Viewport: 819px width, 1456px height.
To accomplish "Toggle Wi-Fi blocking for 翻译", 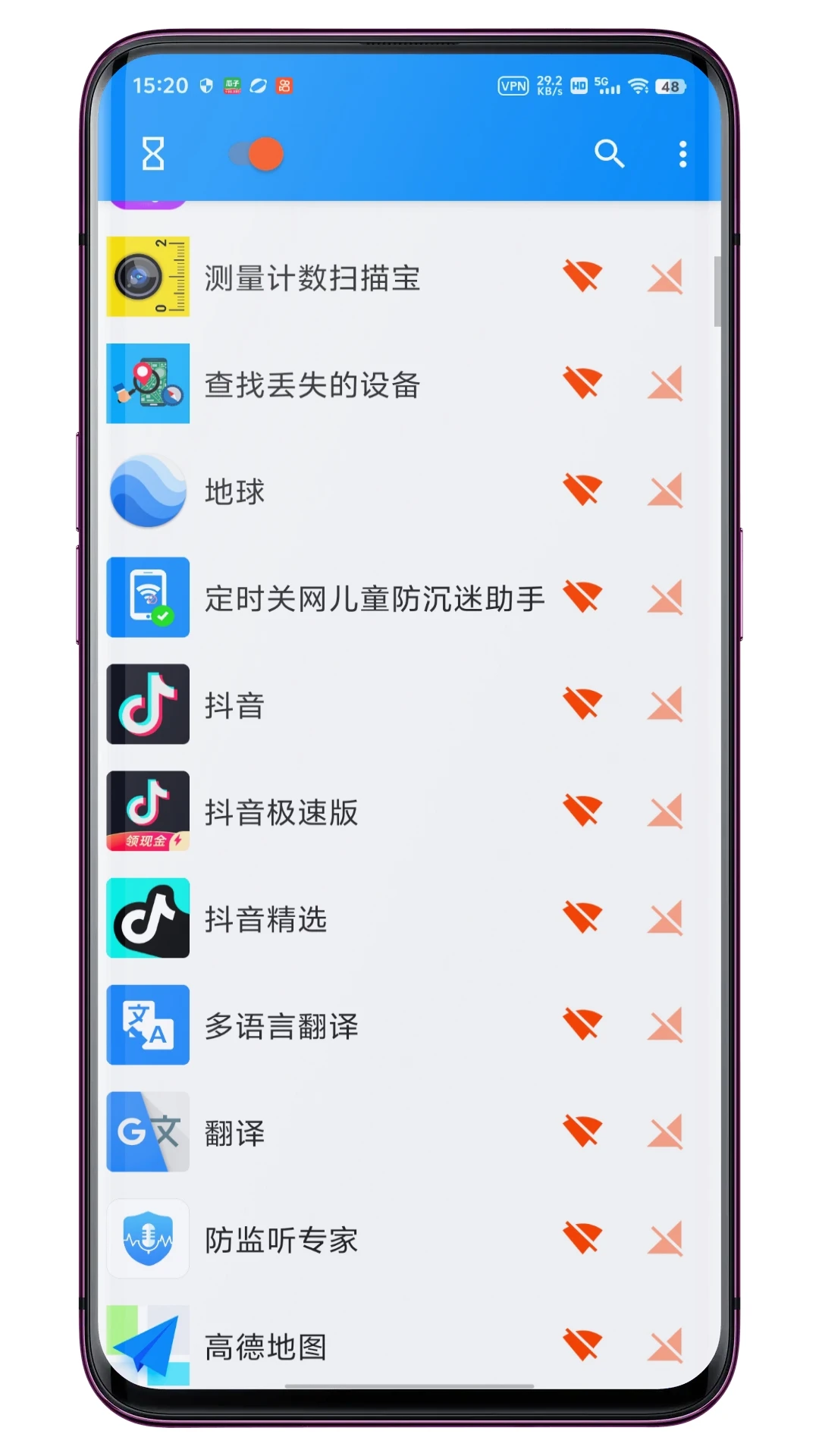I will [582, 1132].
